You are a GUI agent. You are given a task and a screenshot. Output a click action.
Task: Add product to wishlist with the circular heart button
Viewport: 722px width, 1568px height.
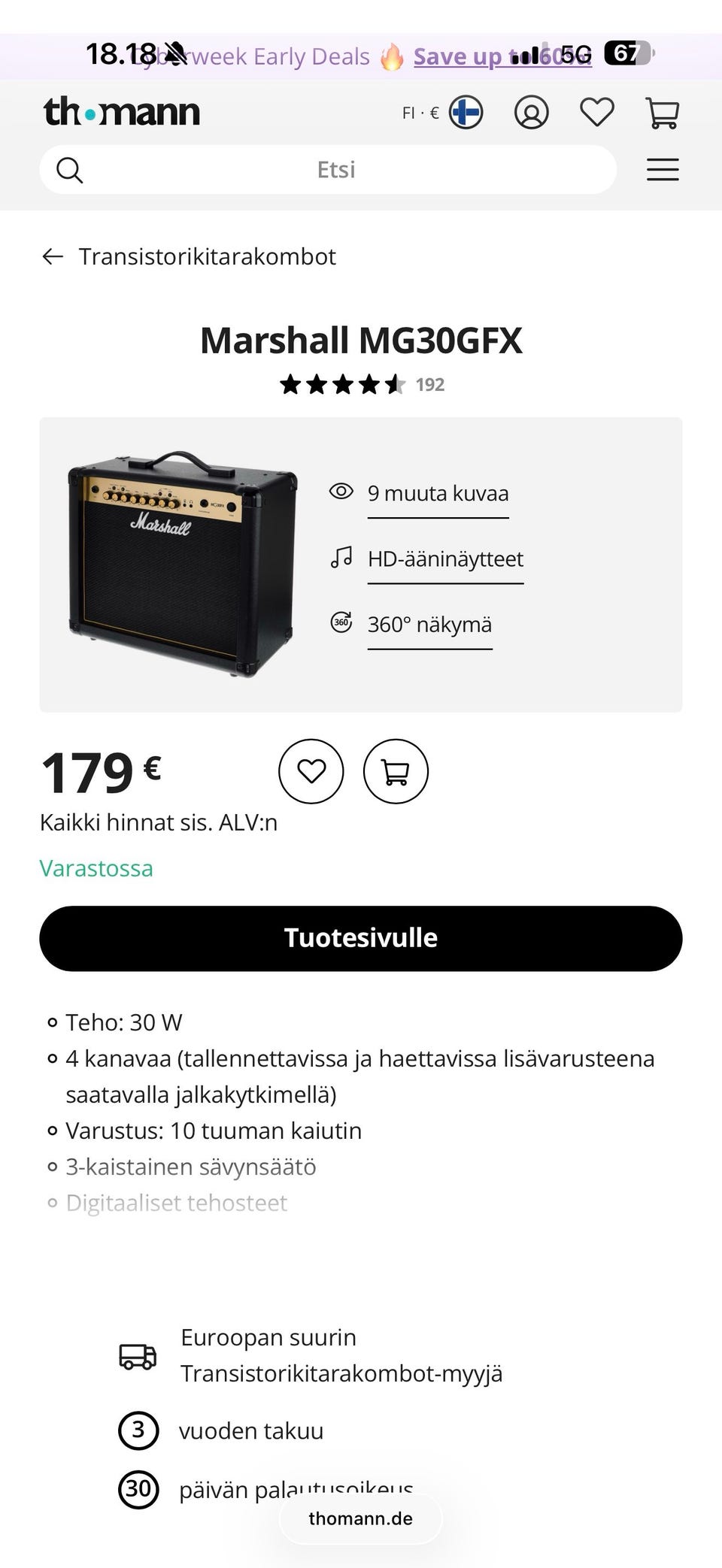pyautogui.click(x=311, y=771)
